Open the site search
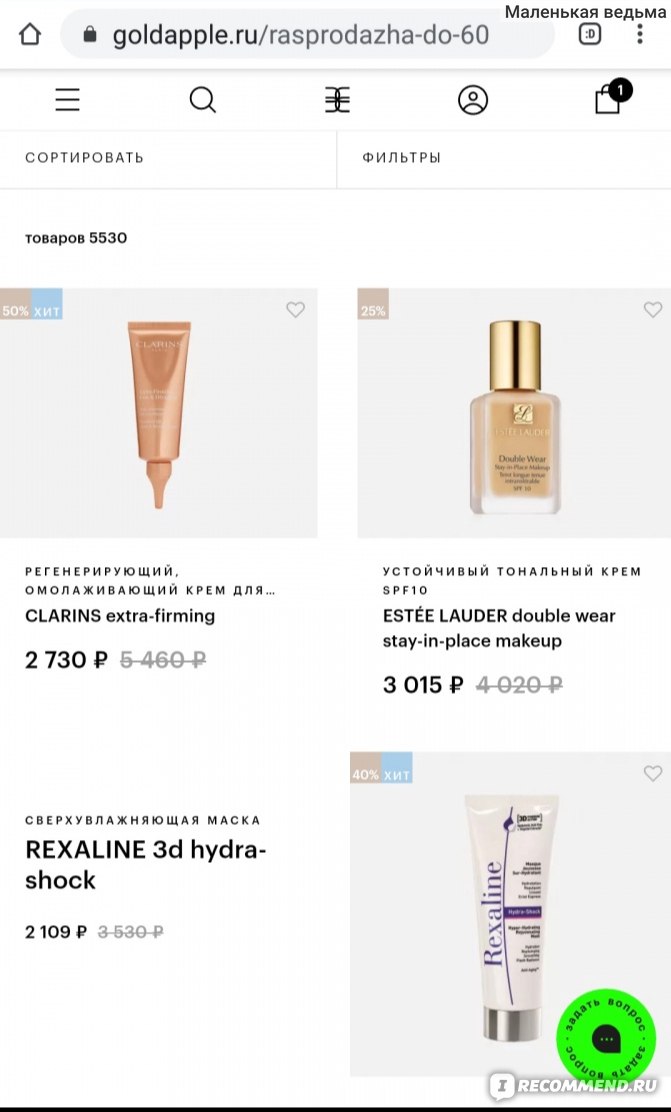 (202, 99)
